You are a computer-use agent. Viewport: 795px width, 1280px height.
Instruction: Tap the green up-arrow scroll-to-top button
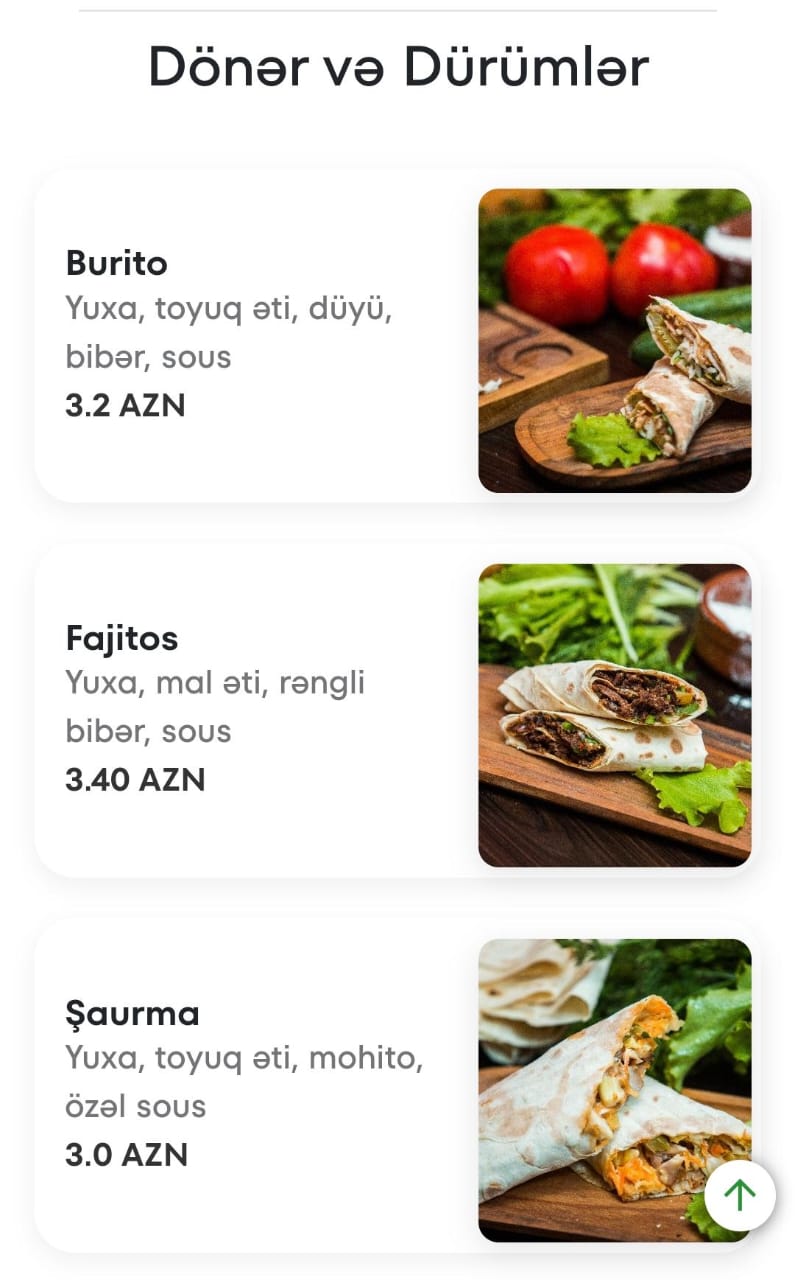click(x=739, y=1195)
